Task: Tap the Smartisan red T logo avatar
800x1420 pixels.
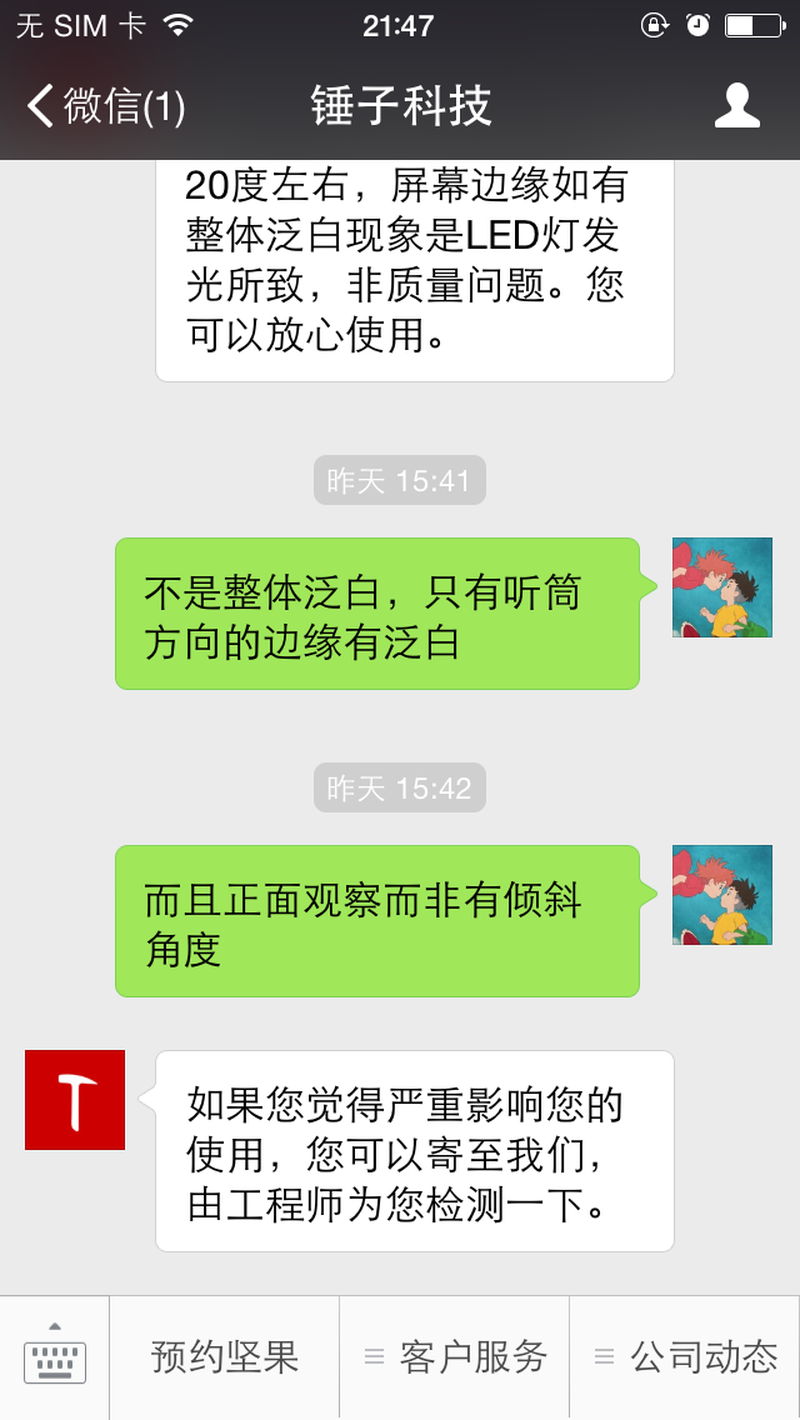Action: coord(74,1100)
